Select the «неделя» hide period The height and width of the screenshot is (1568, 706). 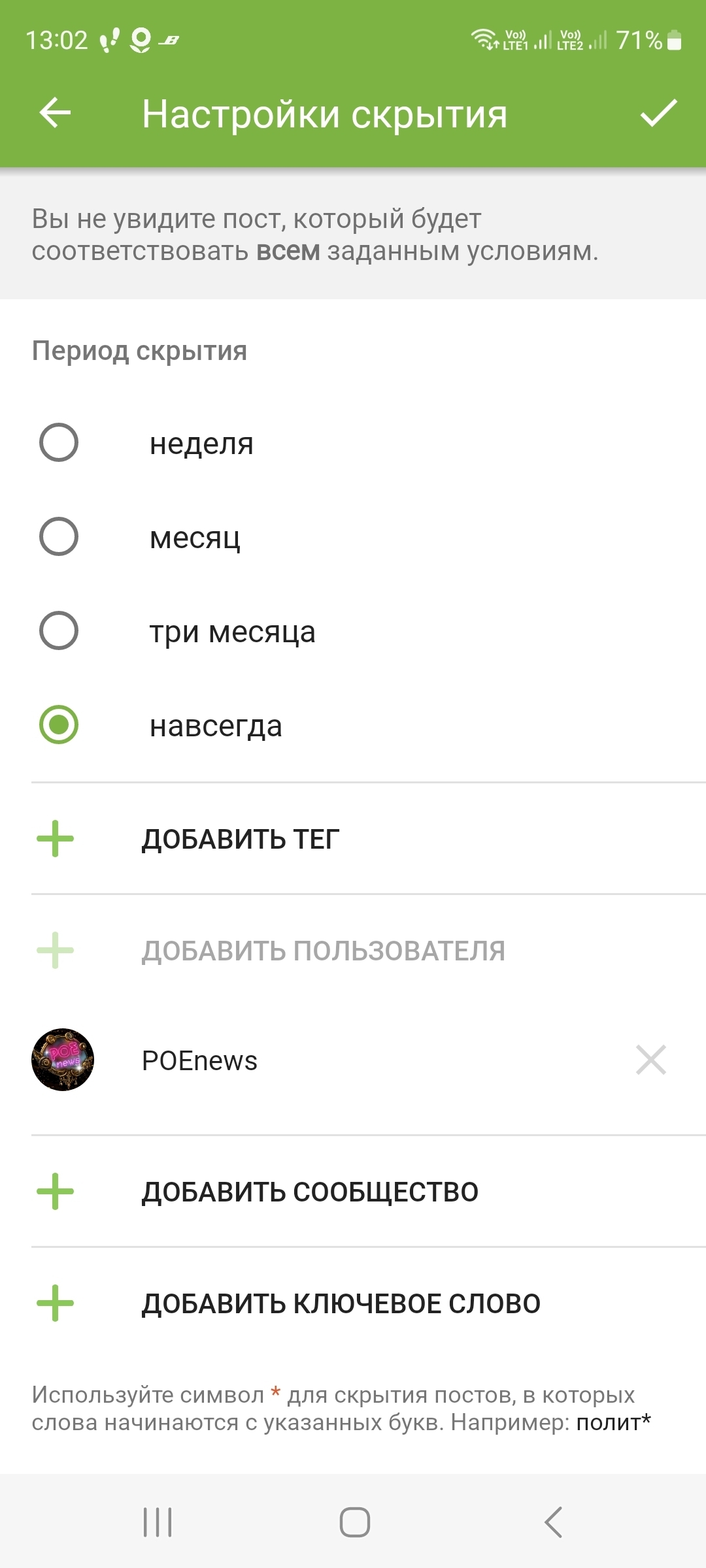coord(59,443)
